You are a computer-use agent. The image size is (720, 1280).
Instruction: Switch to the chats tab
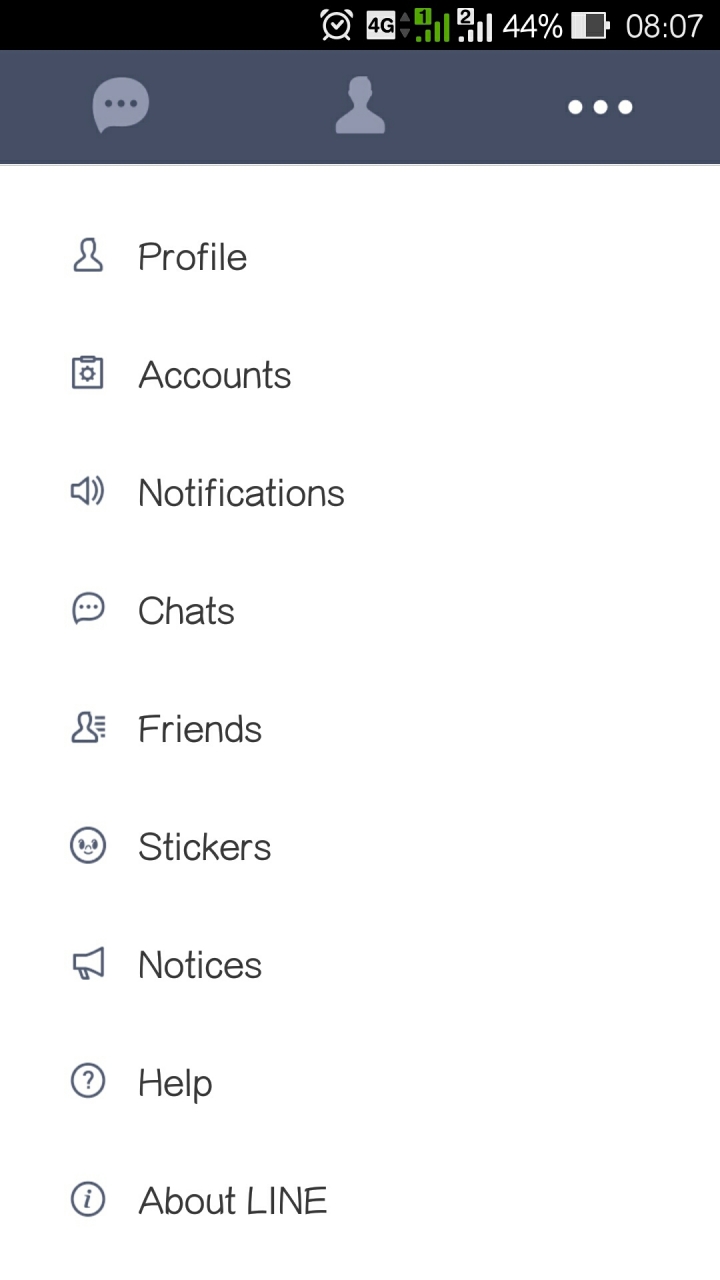tap(120, 107)
